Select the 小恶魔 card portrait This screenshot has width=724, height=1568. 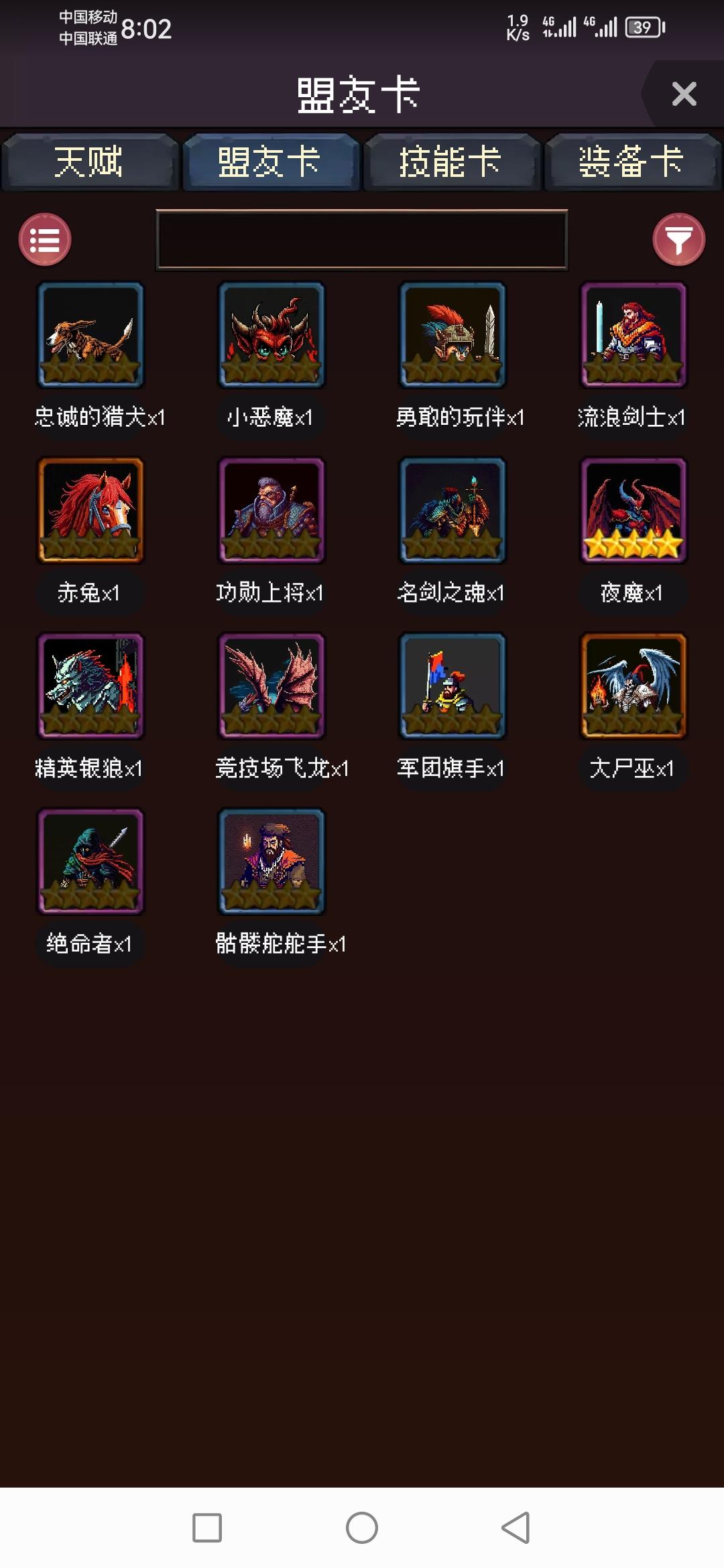271,335
